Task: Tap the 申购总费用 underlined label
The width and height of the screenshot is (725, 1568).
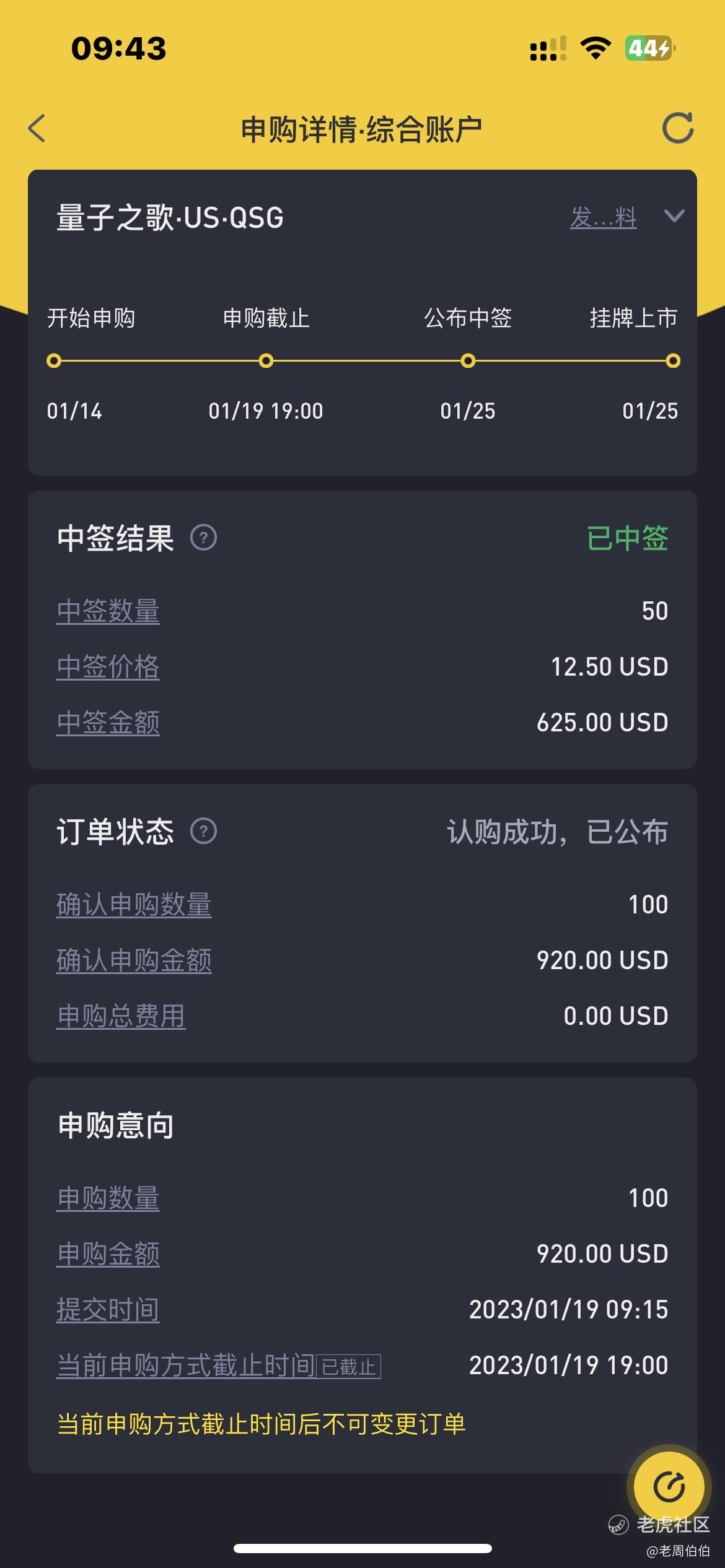Action: 121,1016
